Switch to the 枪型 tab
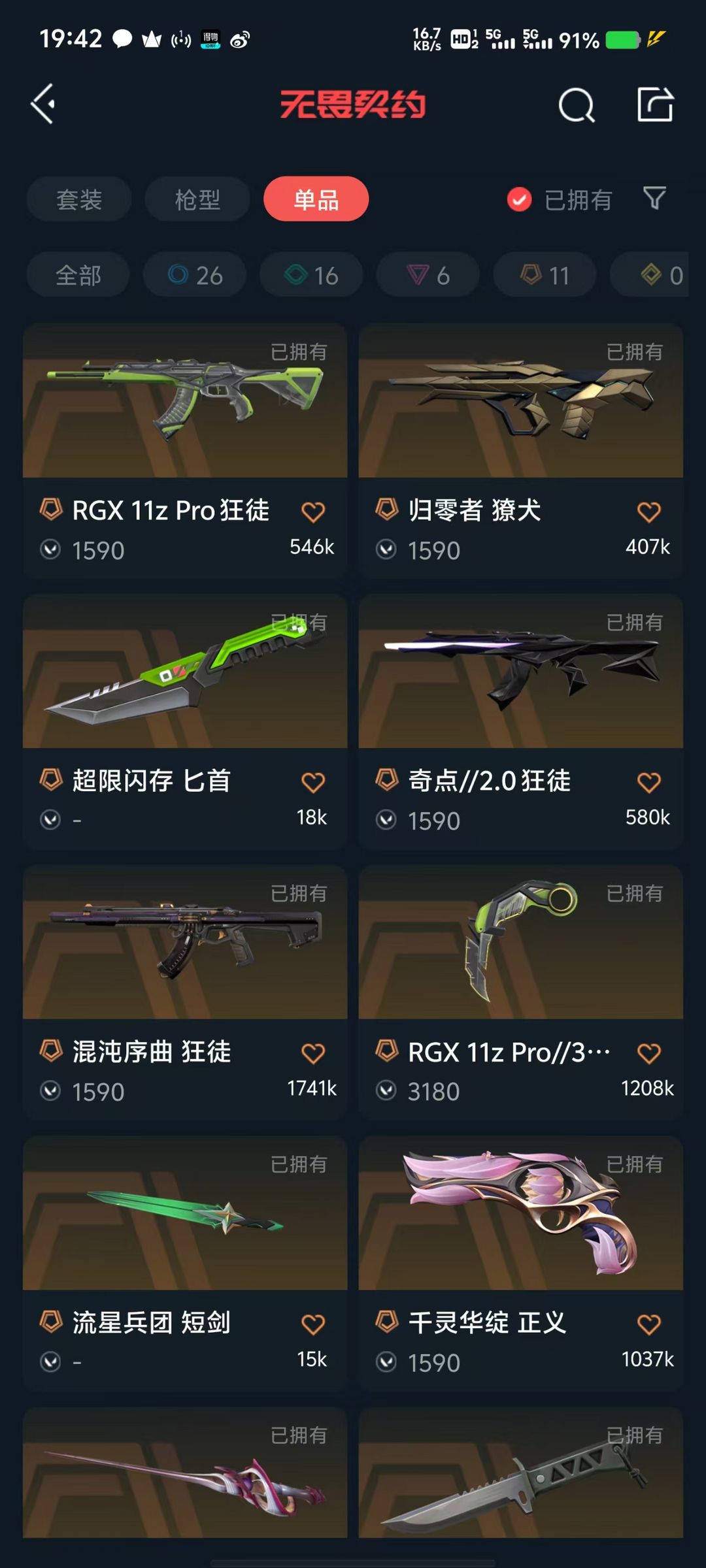Viewport: 706px width, 1568px height. [x=197, y=199]
